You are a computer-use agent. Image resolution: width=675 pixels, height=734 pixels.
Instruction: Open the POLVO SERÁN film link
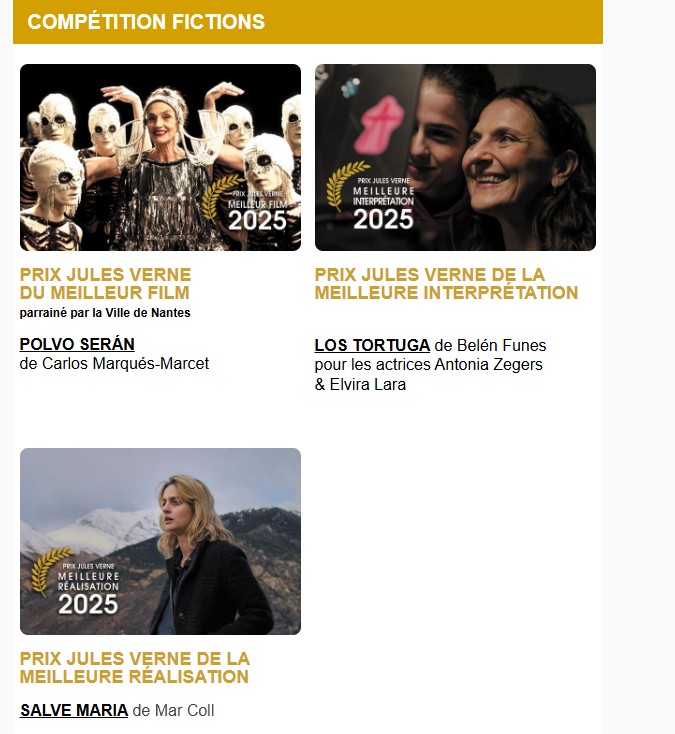(x=77, y=345)
